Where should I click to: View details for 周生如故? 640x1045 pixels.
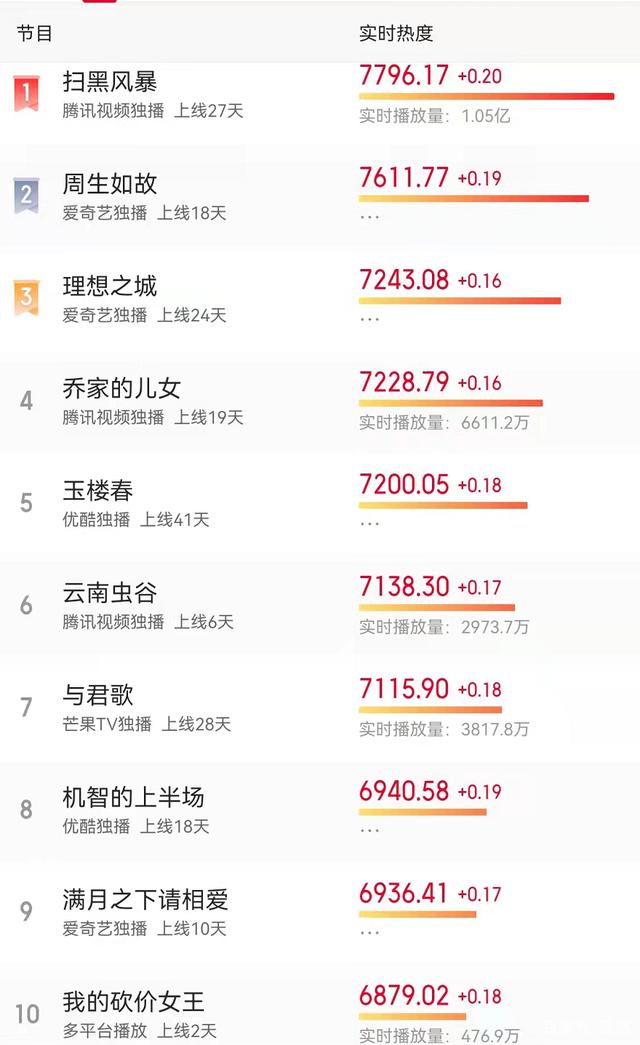pyautogui.click(x=110, y=185)
